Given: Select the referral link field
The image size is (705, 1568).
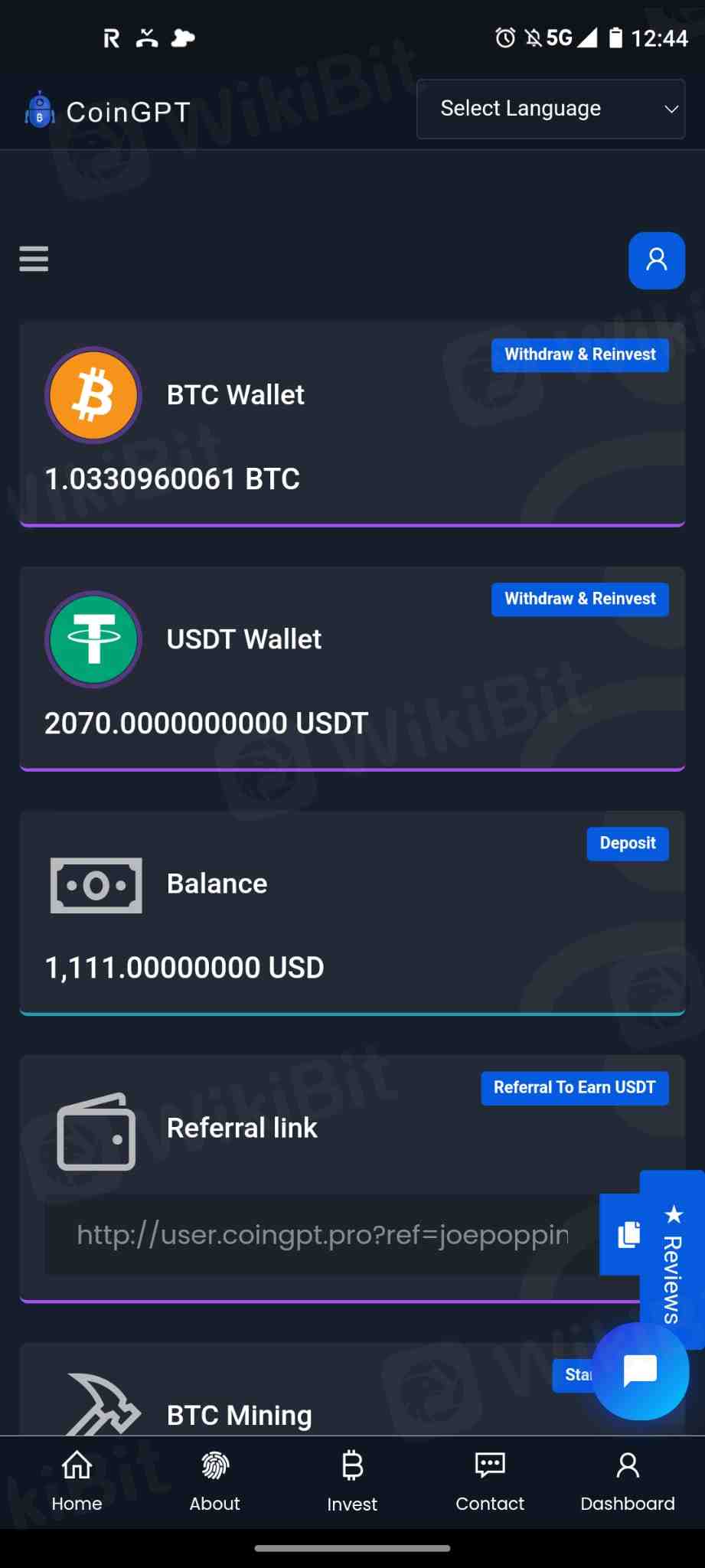Looking at the screenshot, I should (x=321, y=1234).
